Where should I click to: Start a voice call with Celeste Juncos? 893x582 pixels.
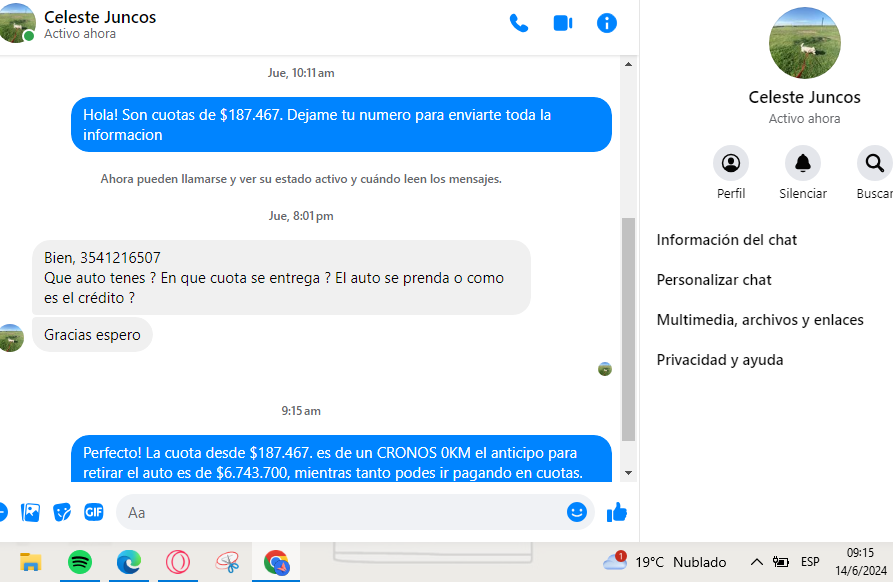(518, 23)
